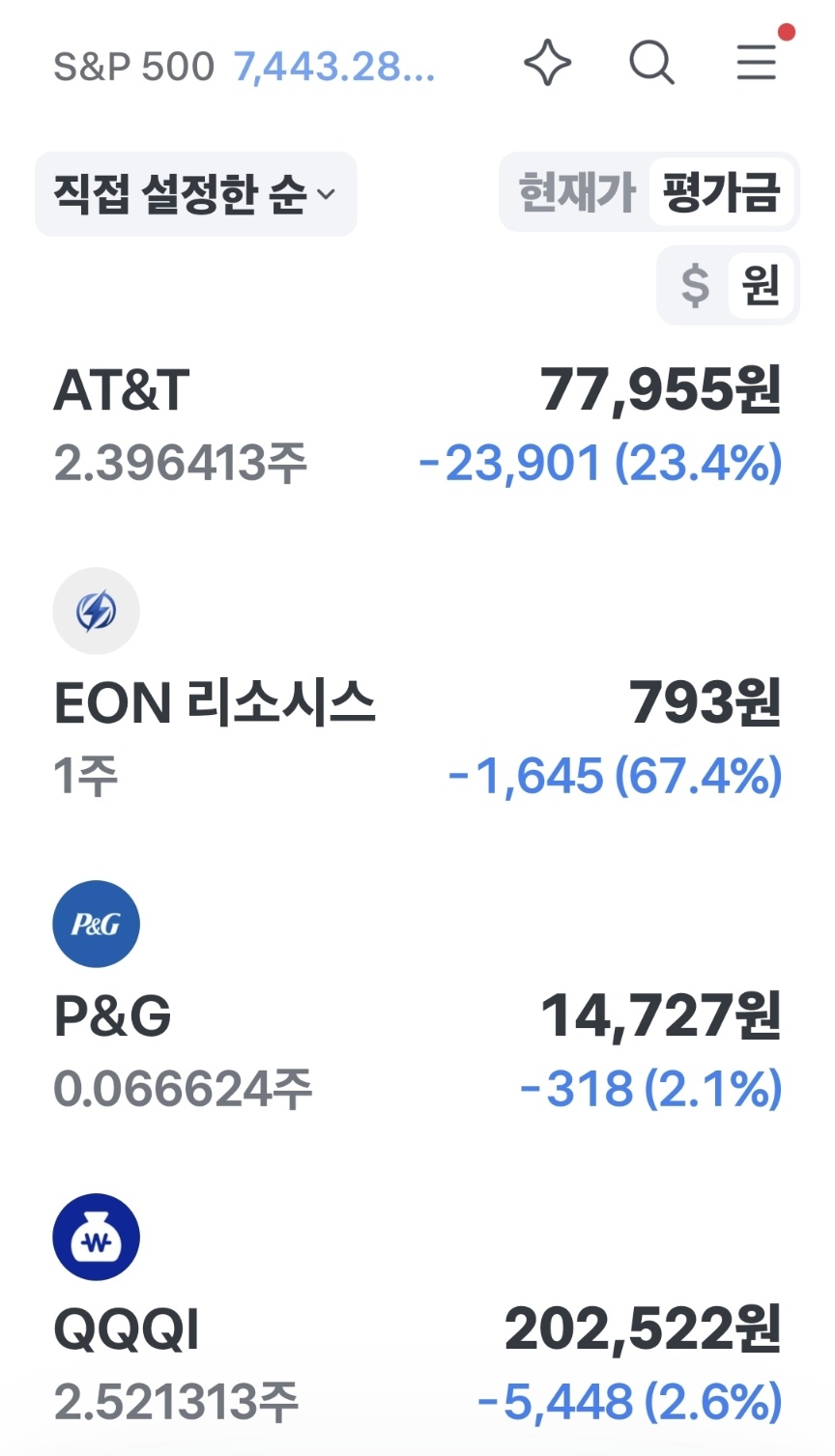Switch to the 현재가 view
This screenshot has height=1456, width=835.
click(x=577, y=191)
